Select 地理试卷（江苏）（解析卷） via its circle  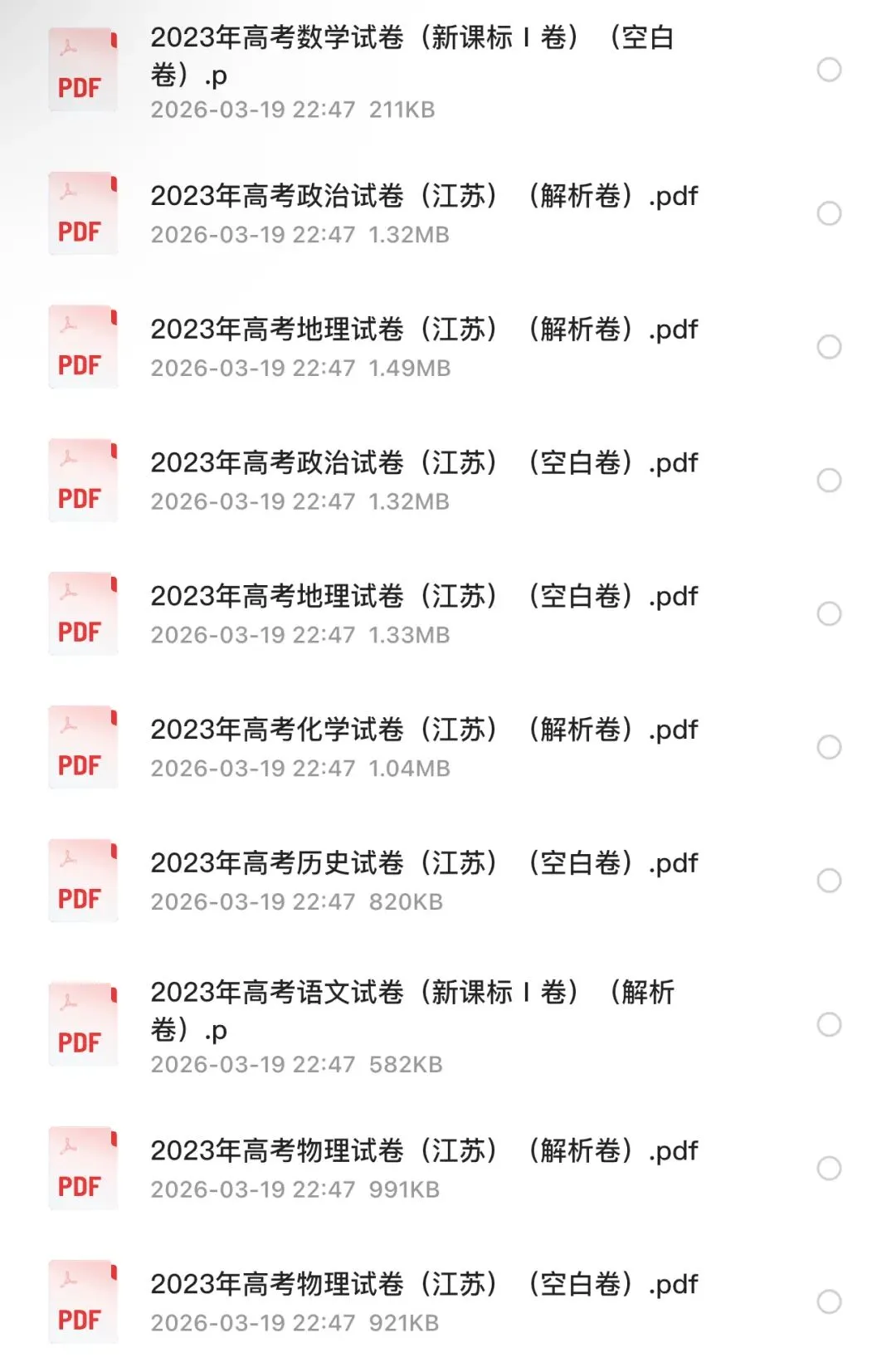pyautogui.click(x=829, y=347)
